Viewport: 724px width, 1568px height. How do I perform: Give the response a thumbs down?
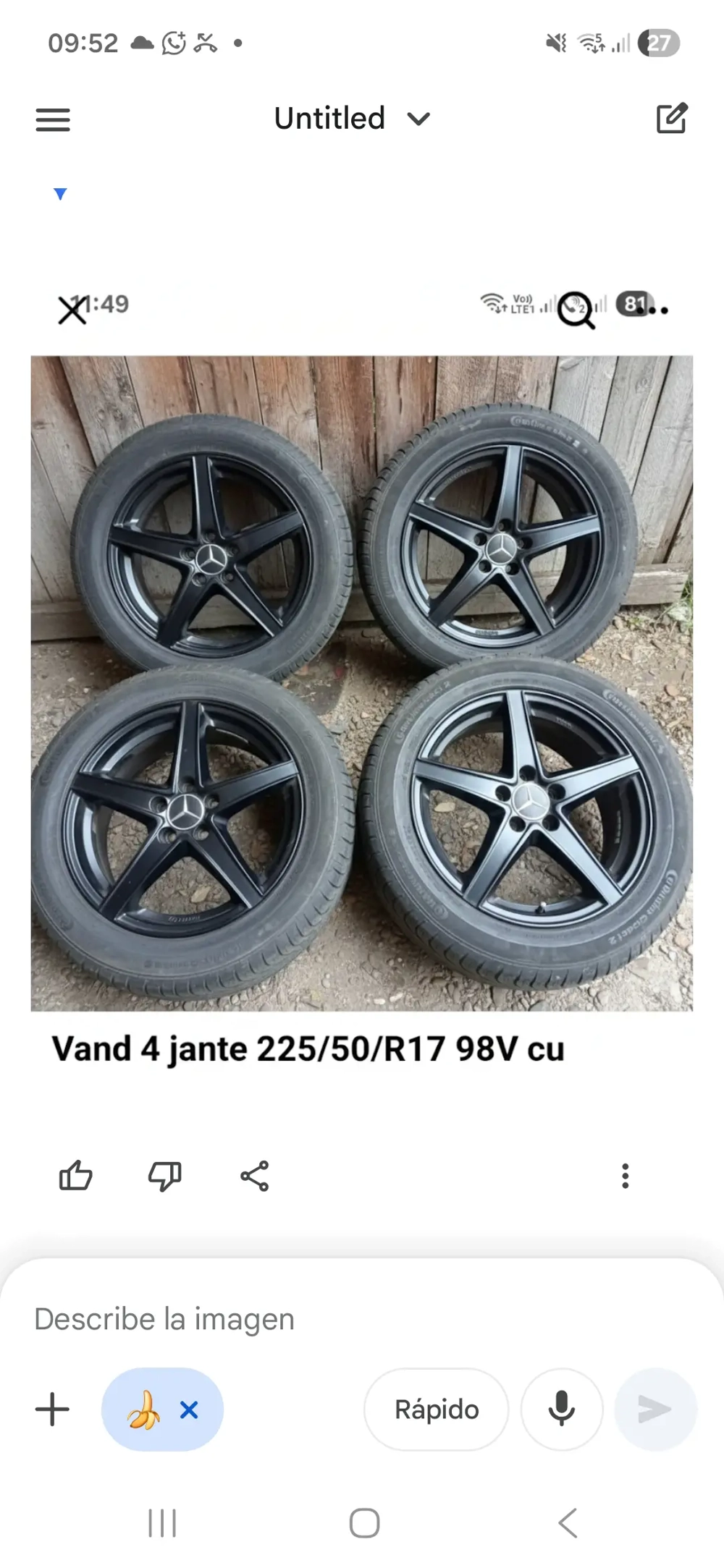point(164,1176)
